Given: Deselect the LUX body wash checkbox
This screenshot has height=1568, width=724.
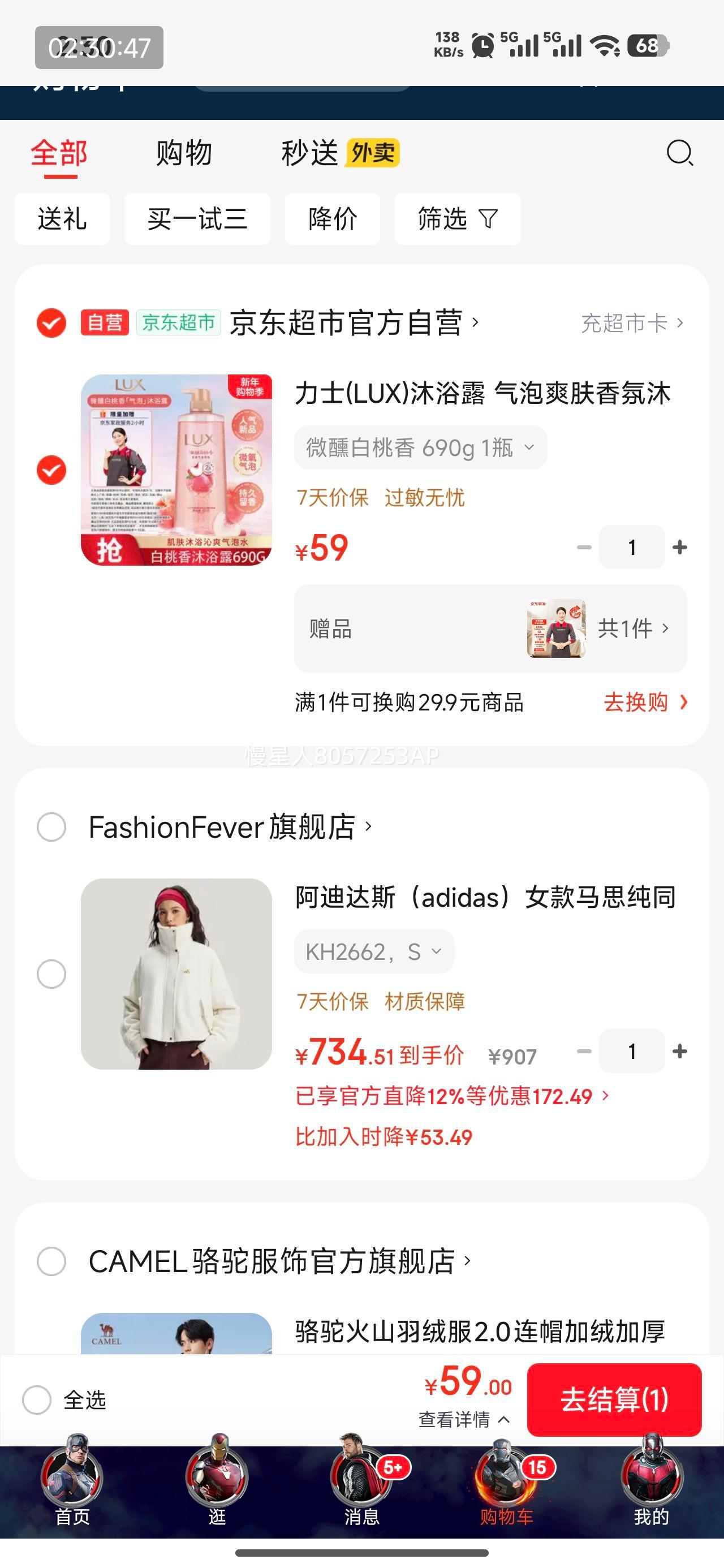Looking at the screenshot, I should coord(51,469).
